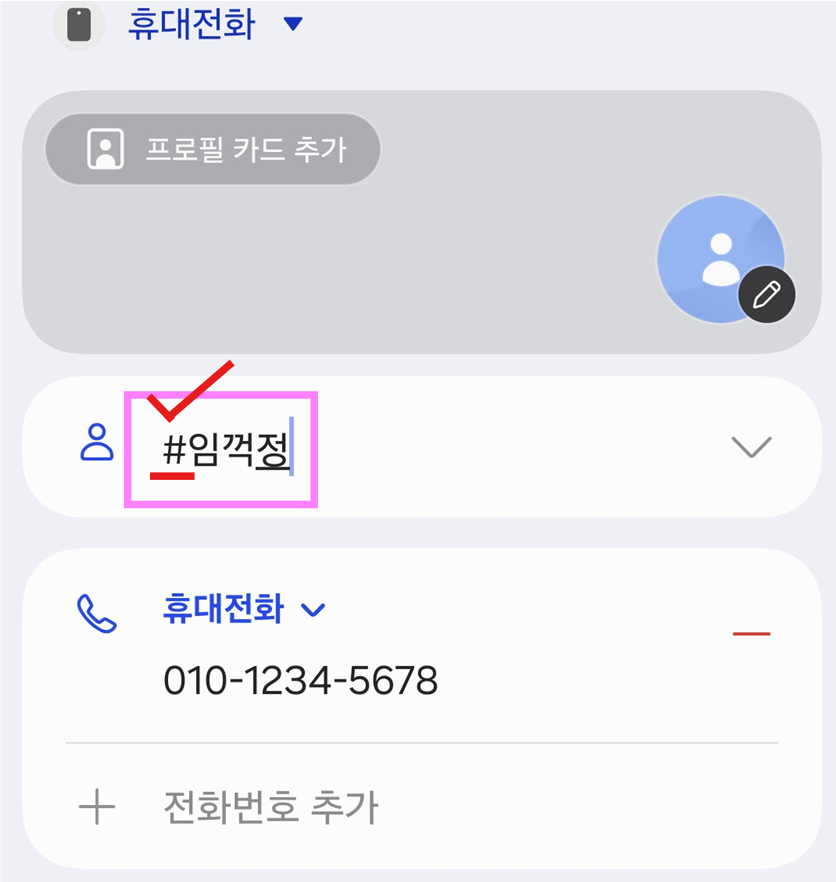This screenshot has width=836, height=882.
Task: Expand the name field details chevron
Action: (x=751, y=448)
